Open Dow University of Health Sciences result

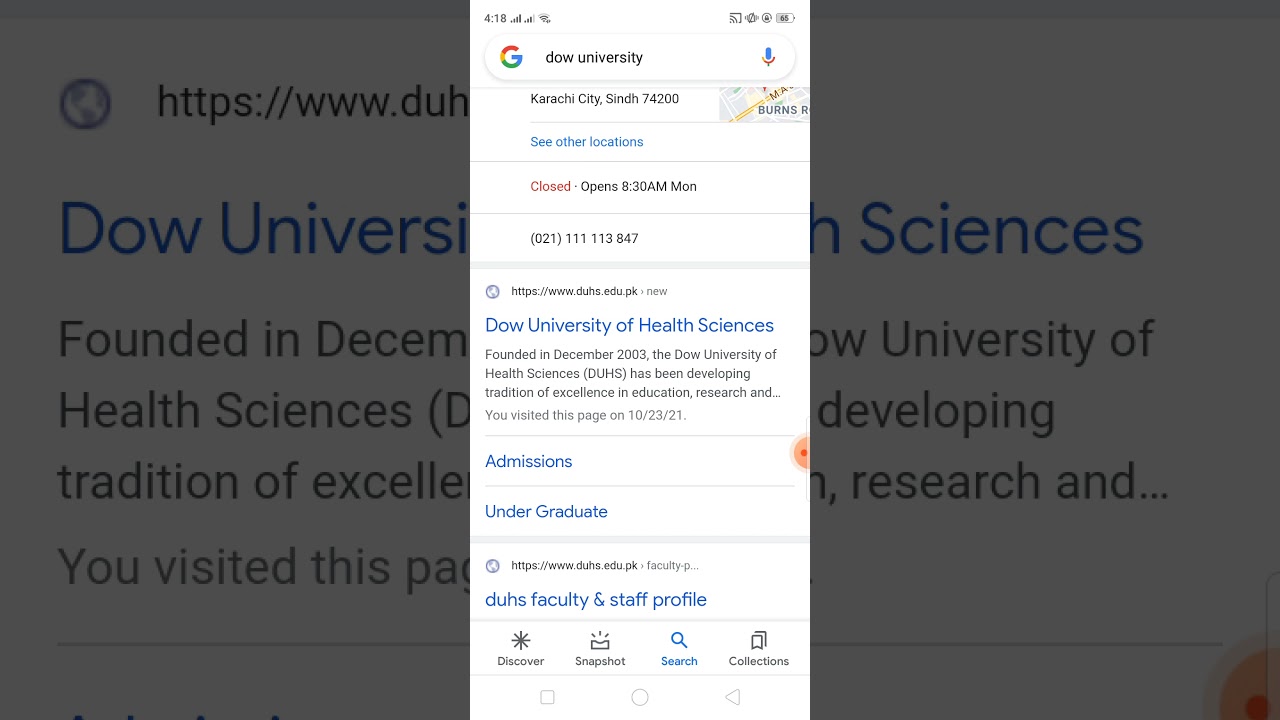(629, 325)
